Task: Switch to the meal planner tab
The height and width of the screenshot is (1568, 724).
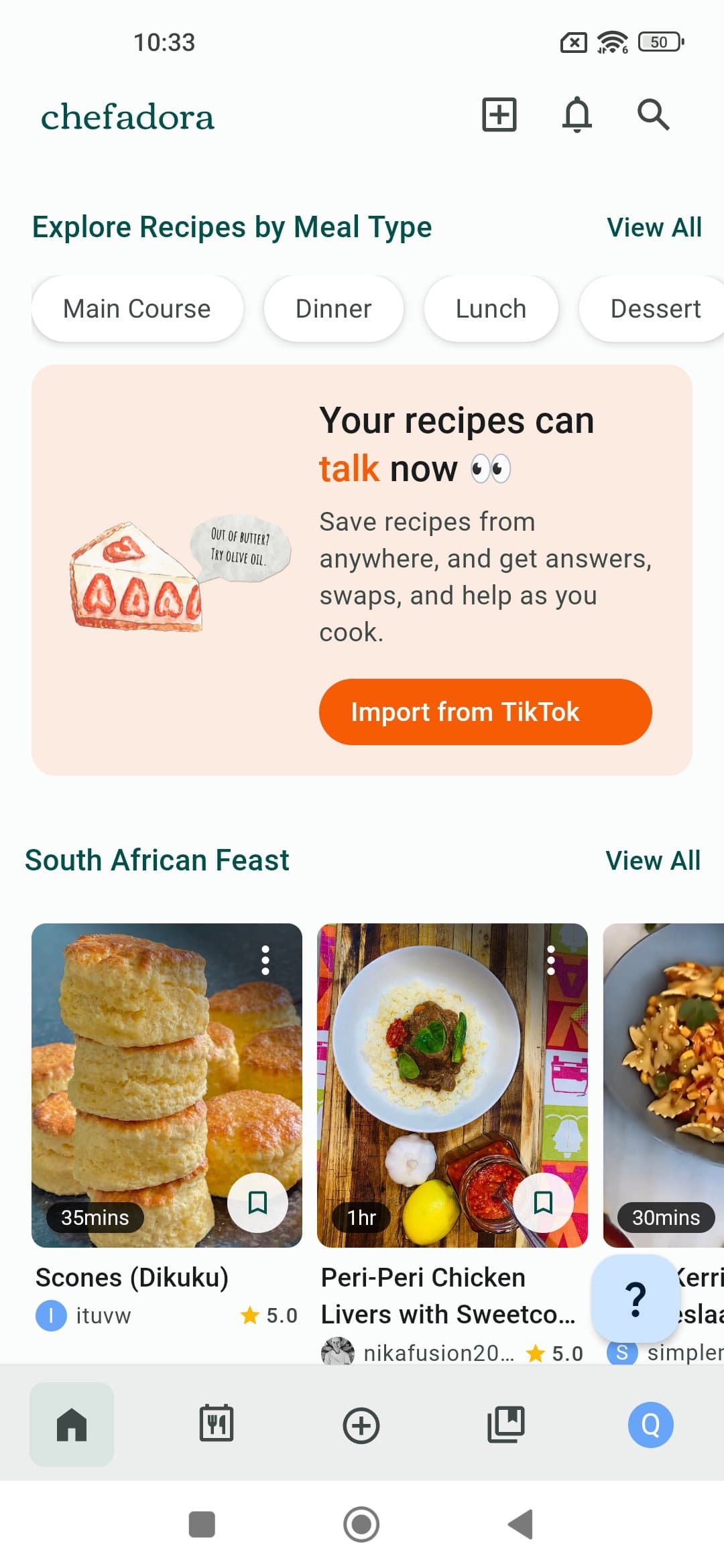Action: tap(217, 1423)
